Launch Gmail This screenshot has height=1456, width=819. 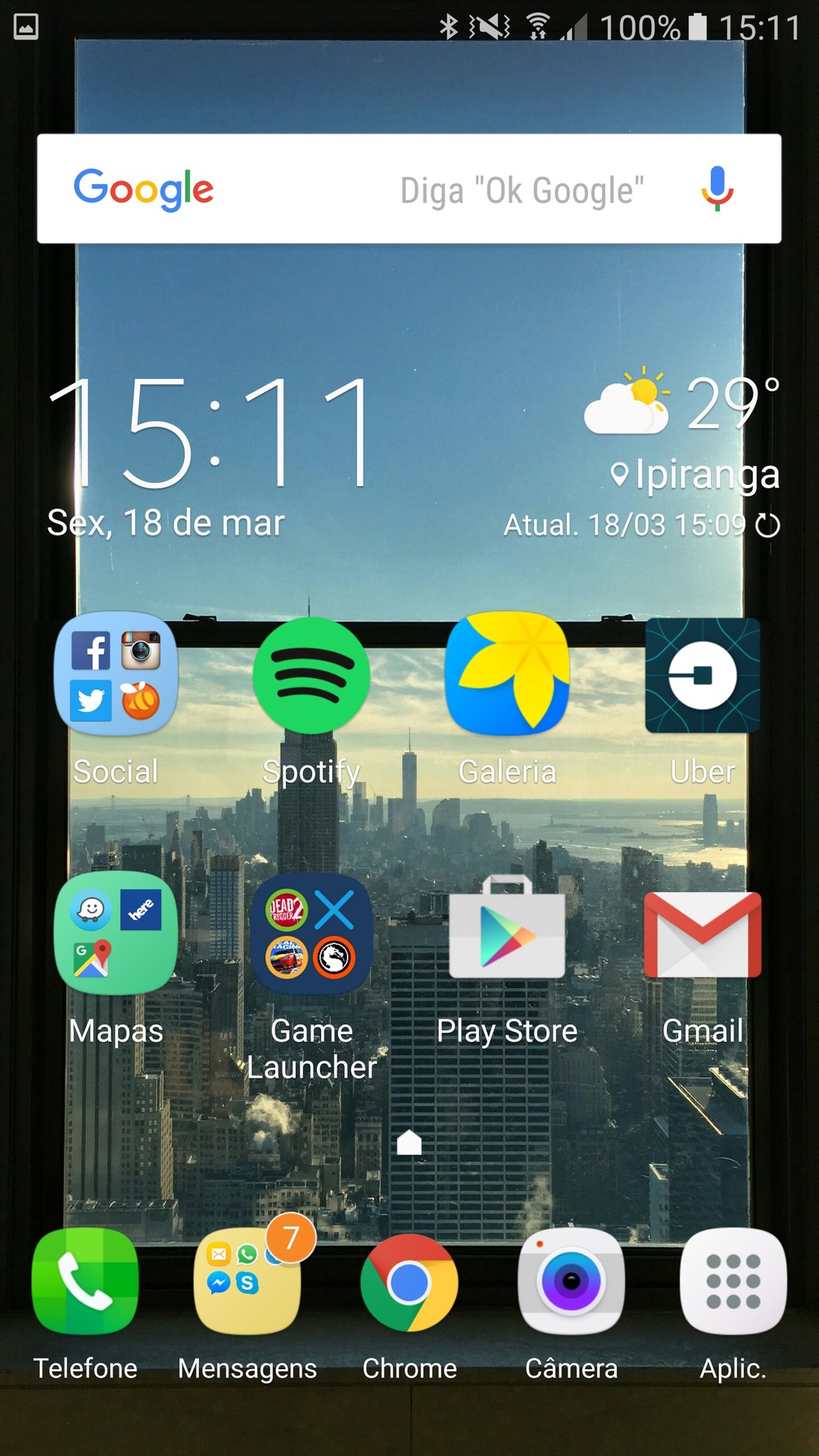(x=702, y=934)
